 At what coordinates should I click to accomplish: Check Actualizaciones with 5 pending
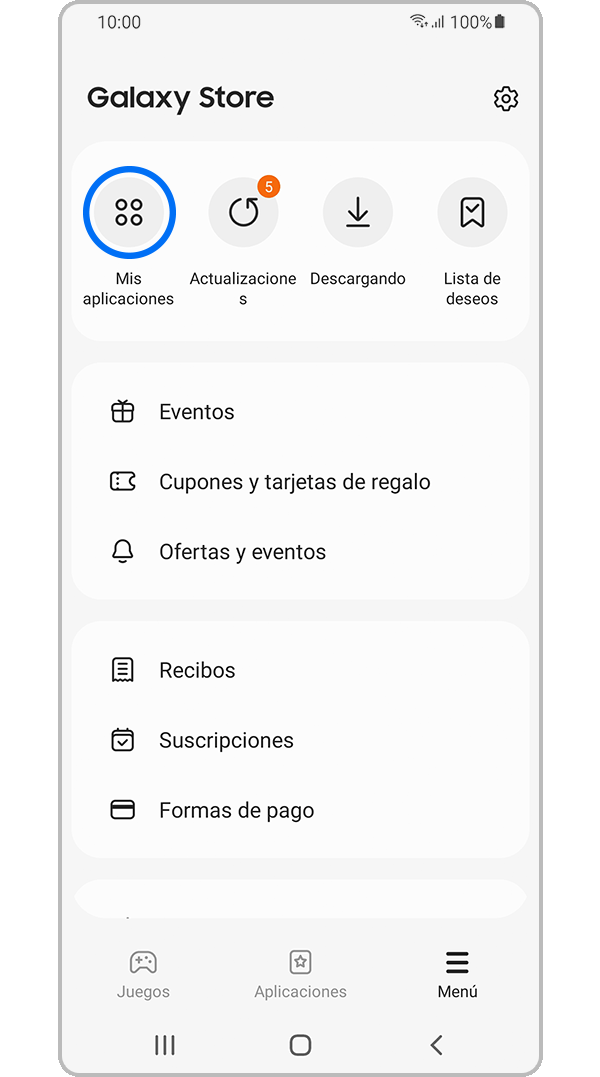click(x=243, y=212)
